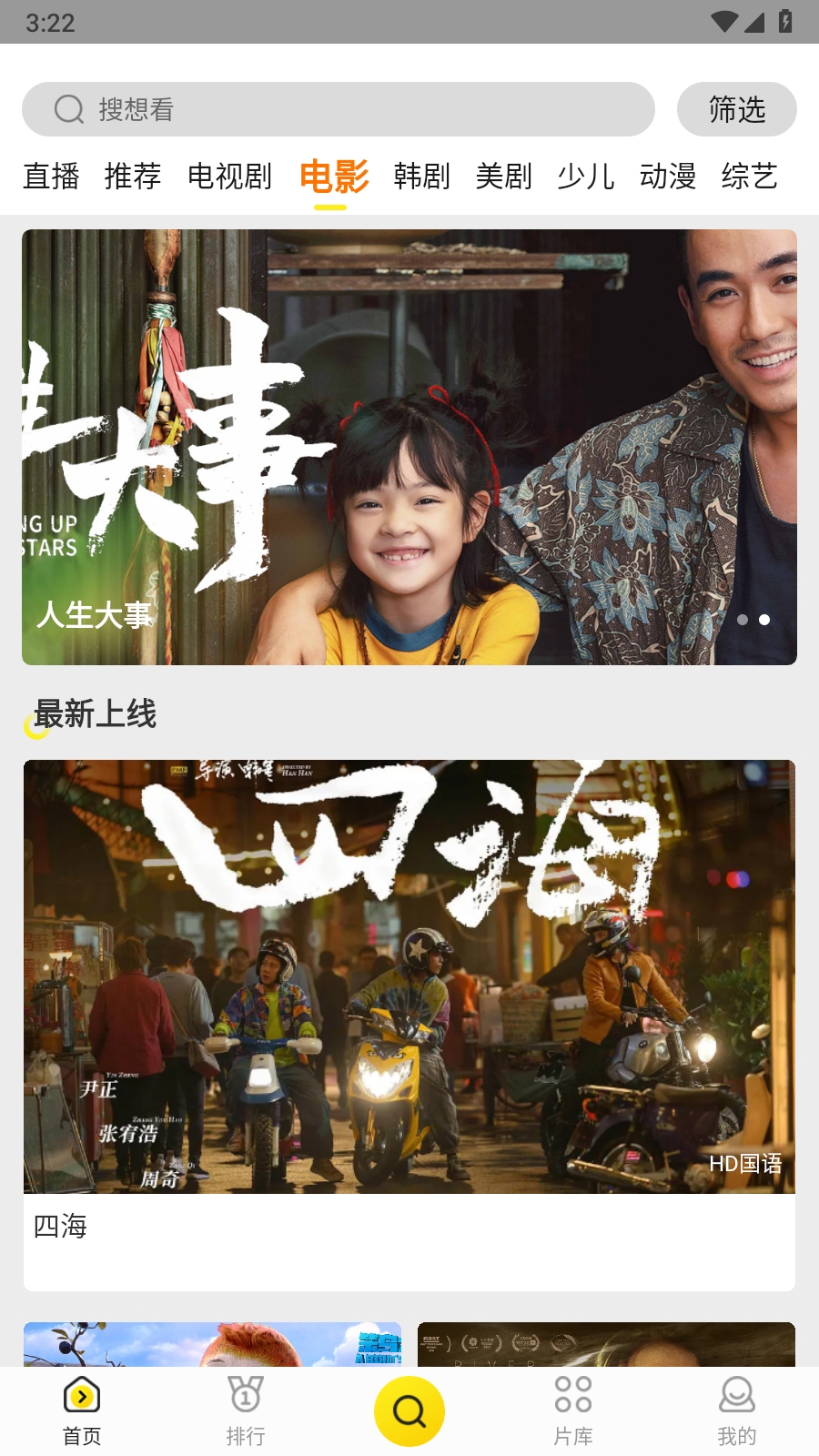This screenshot has height=1456, width=819.
Task: Go to 首页 in bottom navigation
Action: click(x=82, y=1410)
